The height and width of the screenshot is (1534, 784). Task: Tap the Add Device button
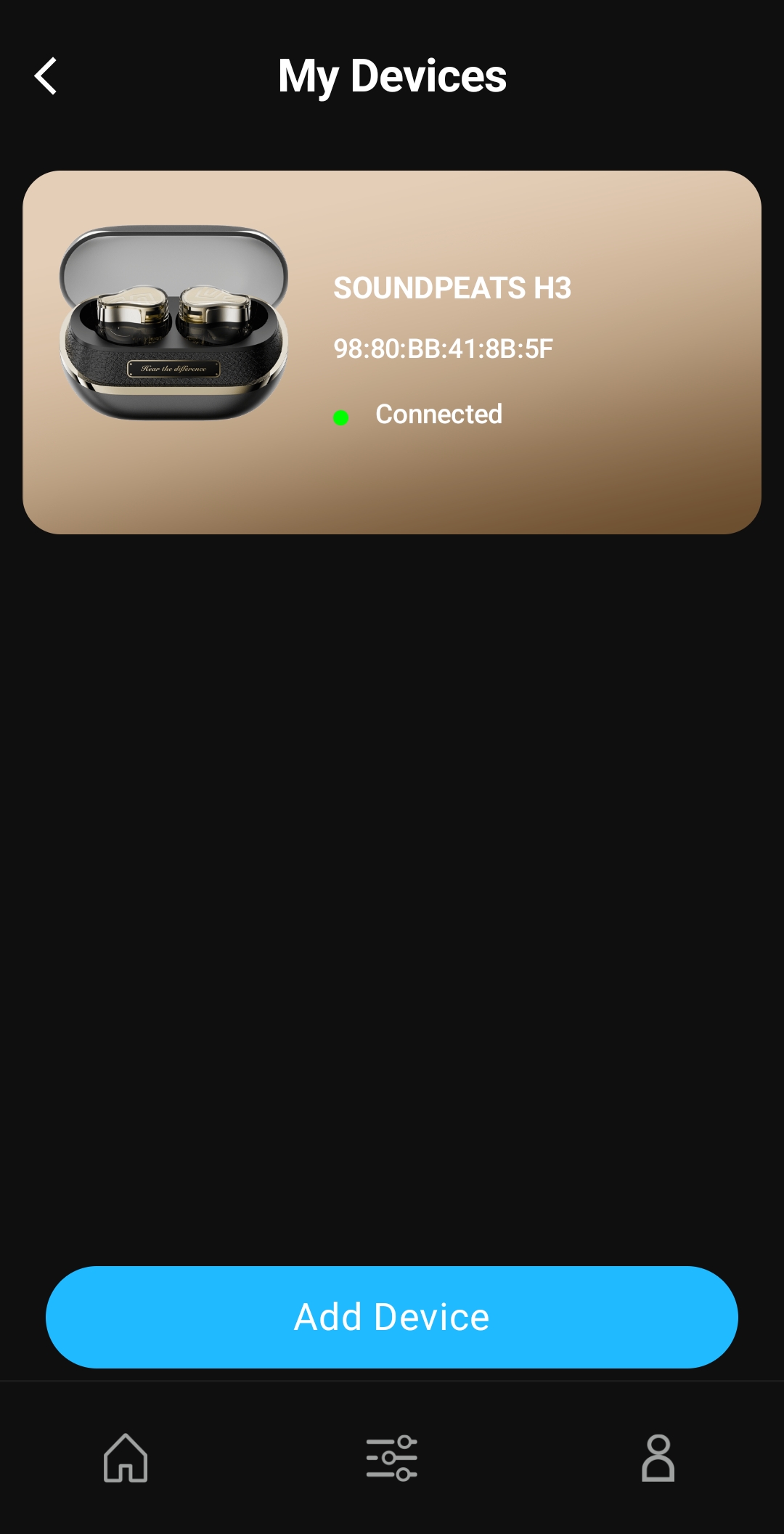(x=392, y=1317)
